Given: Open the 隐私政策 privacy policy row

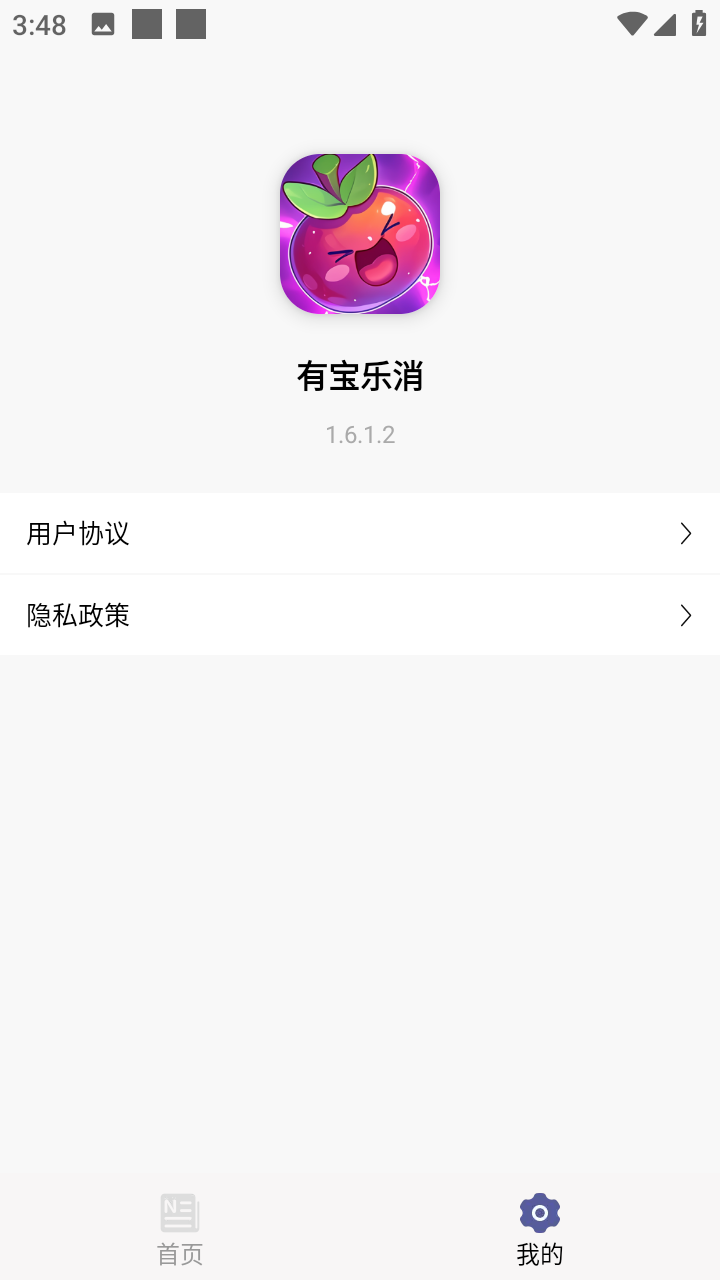Looking at the screenshot, I should pyautogui.click(x=360, y=615).
